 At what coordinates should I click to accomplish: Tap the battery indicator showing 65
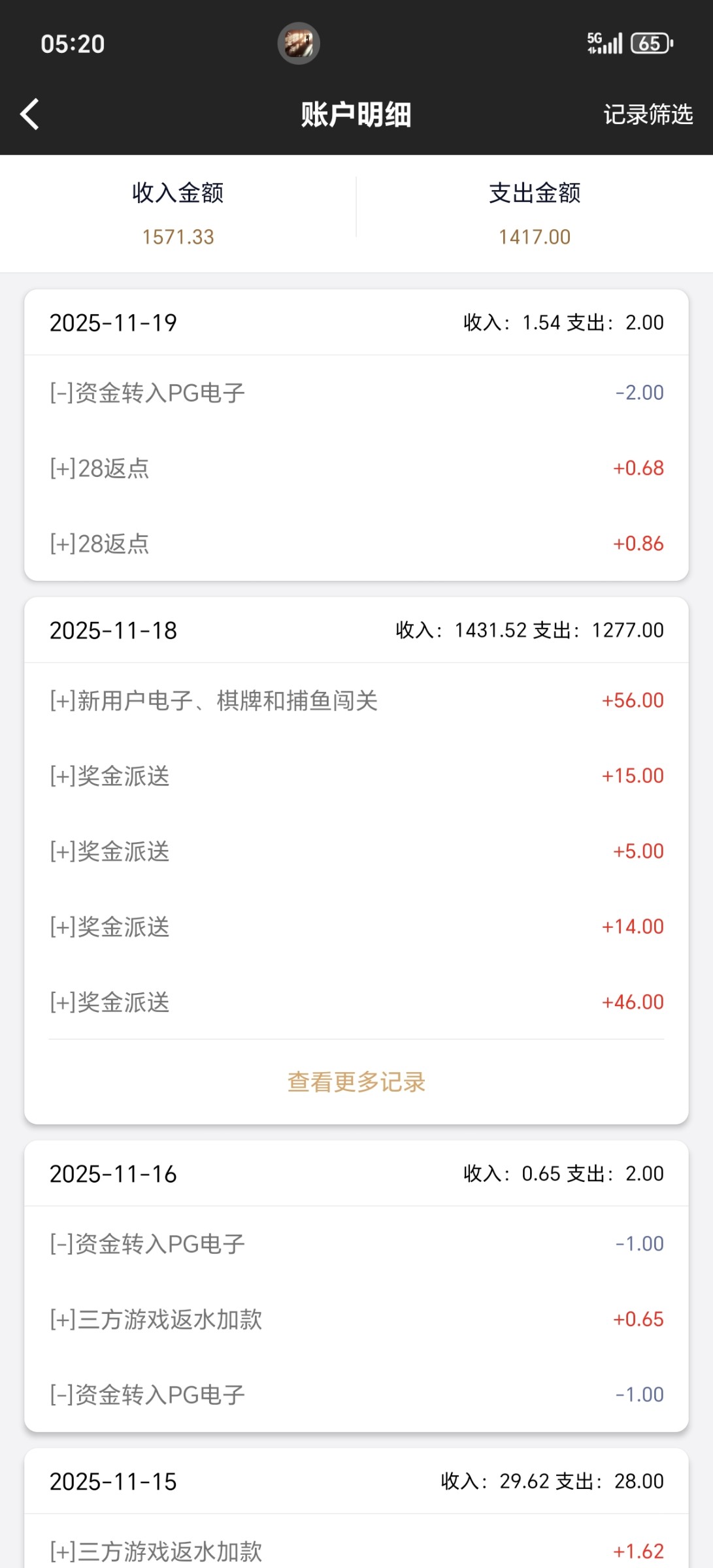point(650,43)
